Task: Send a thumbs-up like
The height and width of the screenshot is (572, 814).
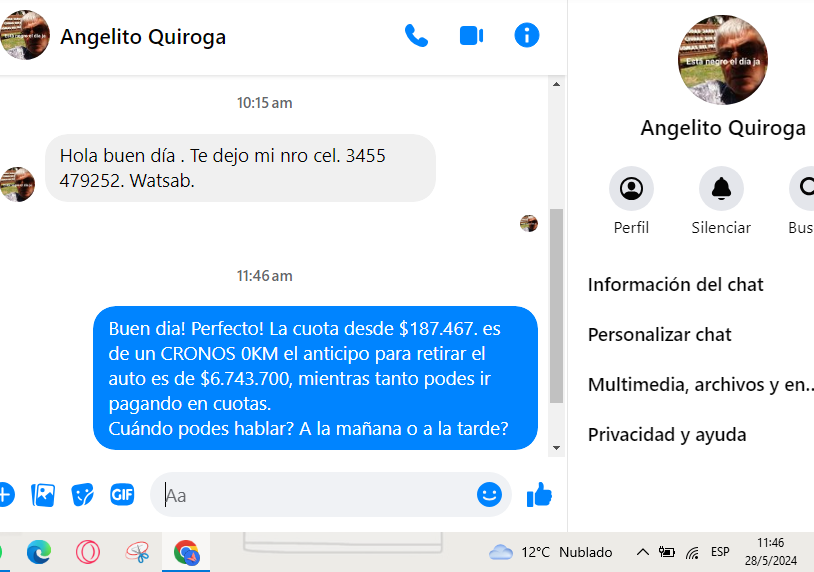Action: point(539,494)
